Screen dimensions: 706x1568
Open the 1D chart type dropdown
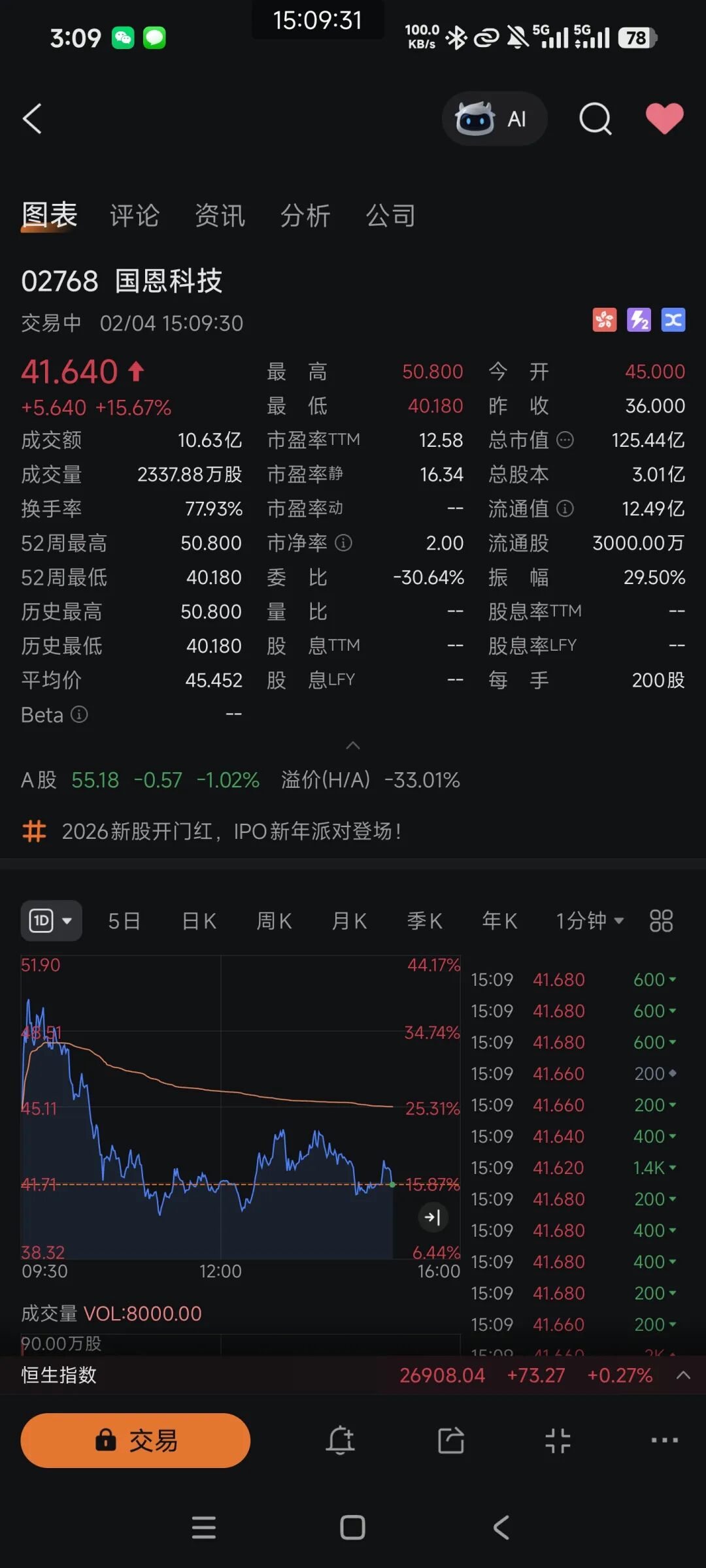click(51, 920)
